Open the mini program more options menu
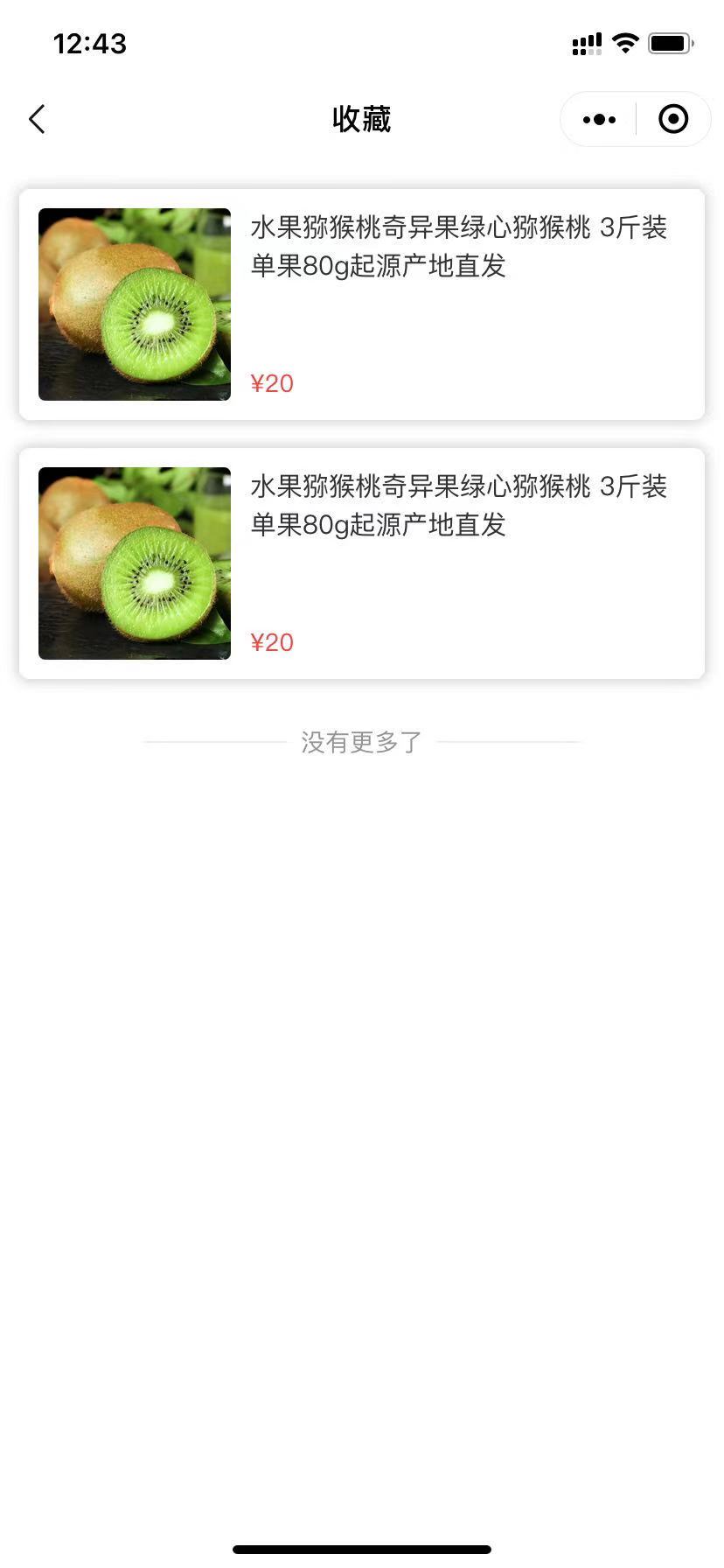The height and width of the screenshot is (1568, 724). 599,119
